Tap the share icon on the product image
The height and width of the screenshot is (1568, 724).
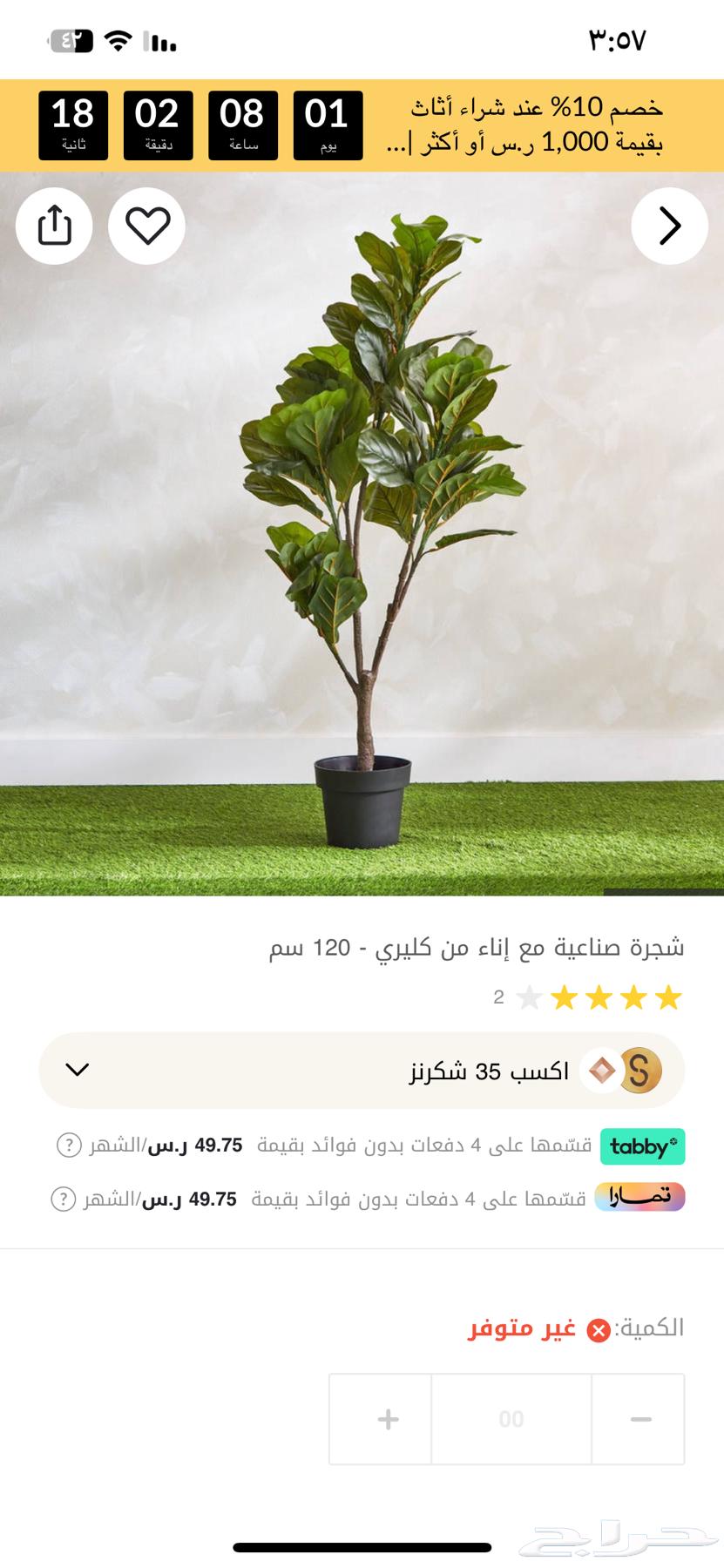(54, 226)
